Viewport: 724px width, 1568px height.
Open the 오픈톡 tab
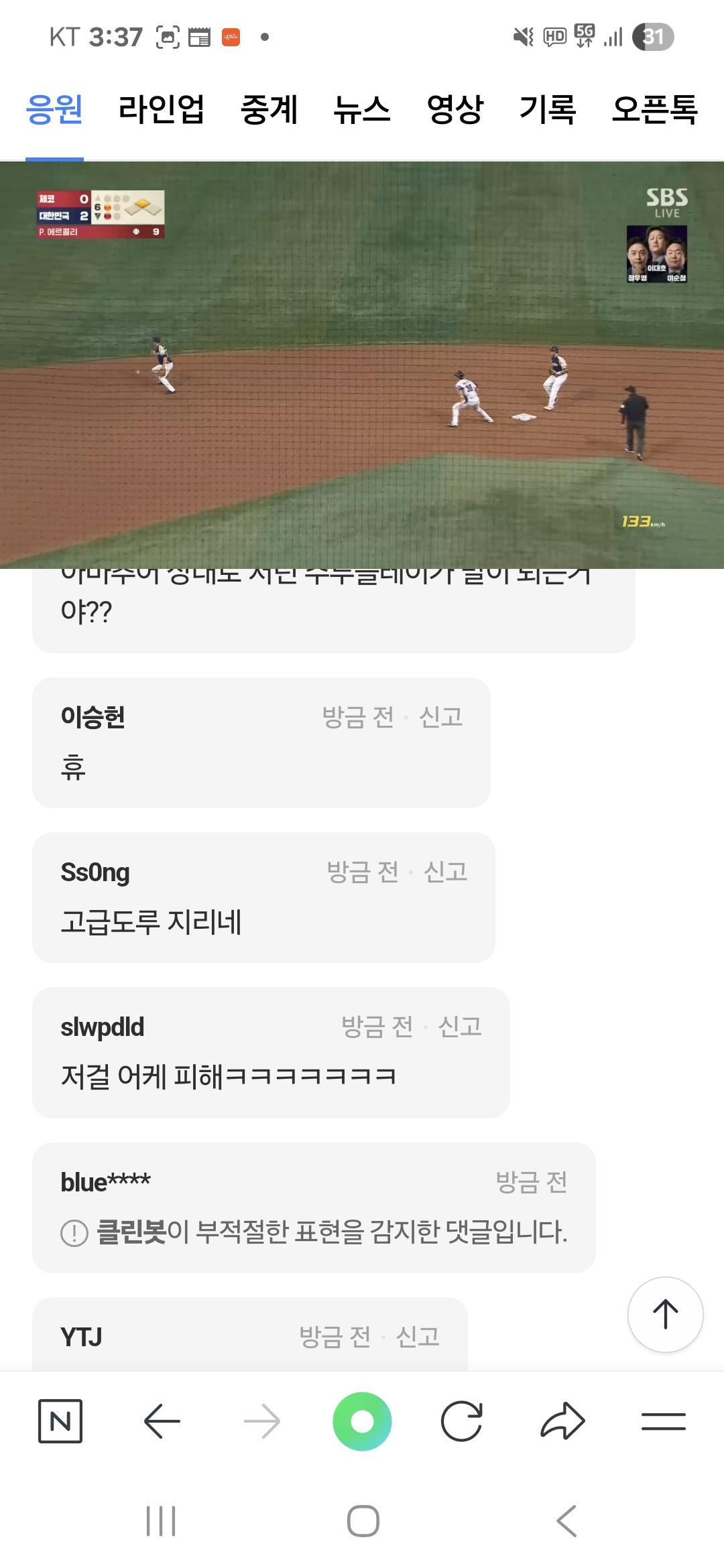click(x=654, y=113)
